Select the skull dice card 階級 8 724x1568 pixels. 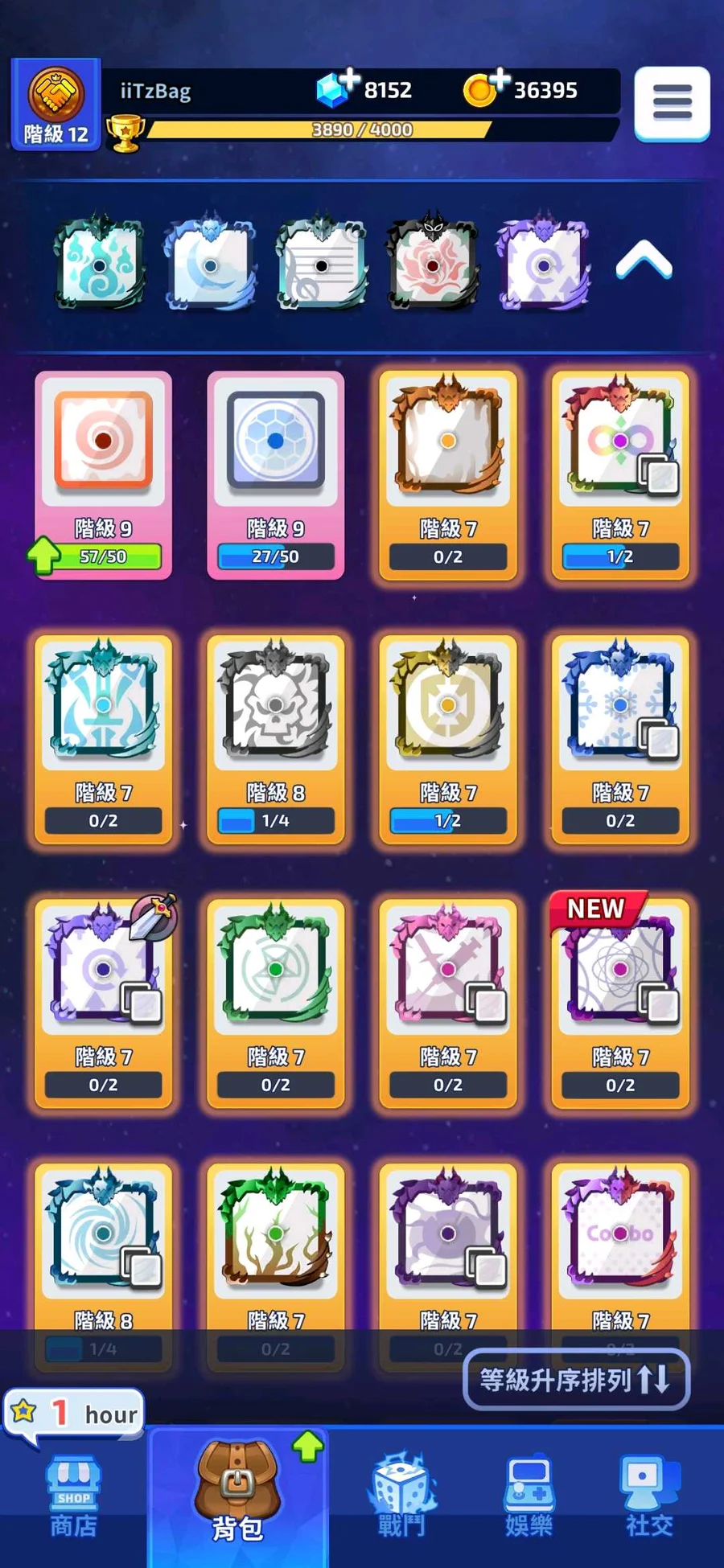[275, 738]
